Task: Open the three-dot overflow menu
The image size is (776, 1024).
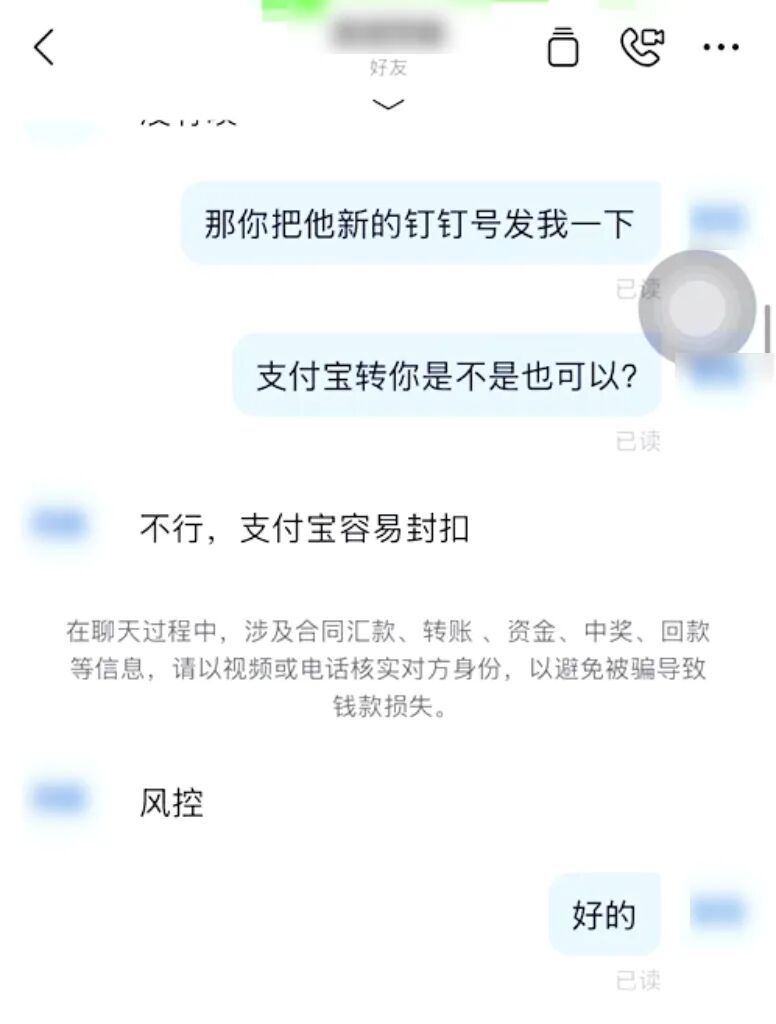Action: click(720, 47)
